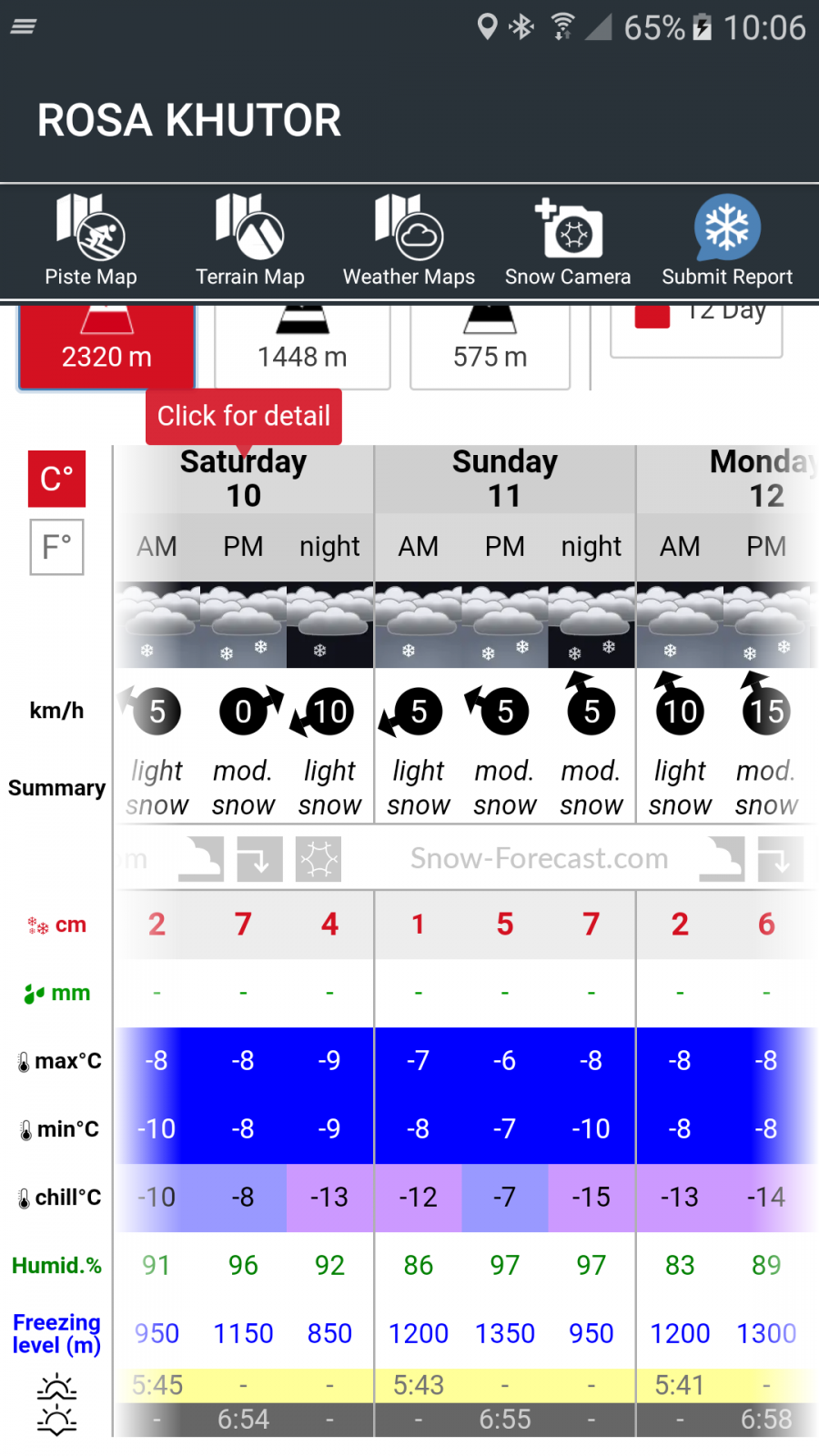Open Weather Maps
819x1456 pixels.
tap(409, 241)
